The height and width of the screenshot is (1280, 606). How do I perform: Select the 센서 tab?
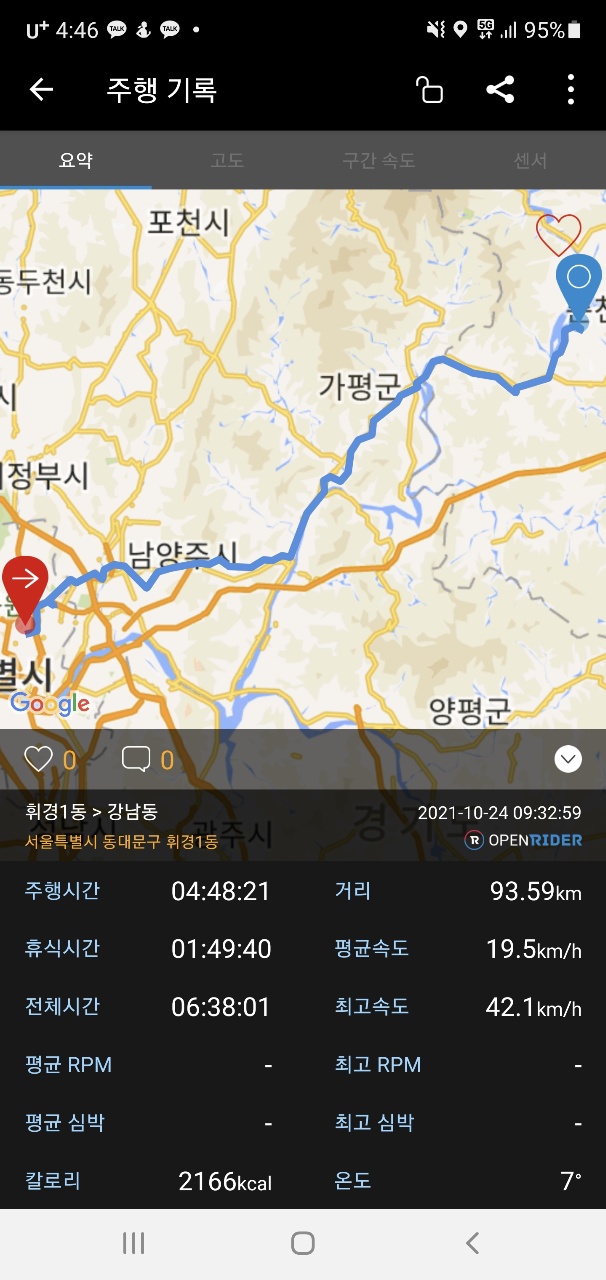(x=530, y=160)
